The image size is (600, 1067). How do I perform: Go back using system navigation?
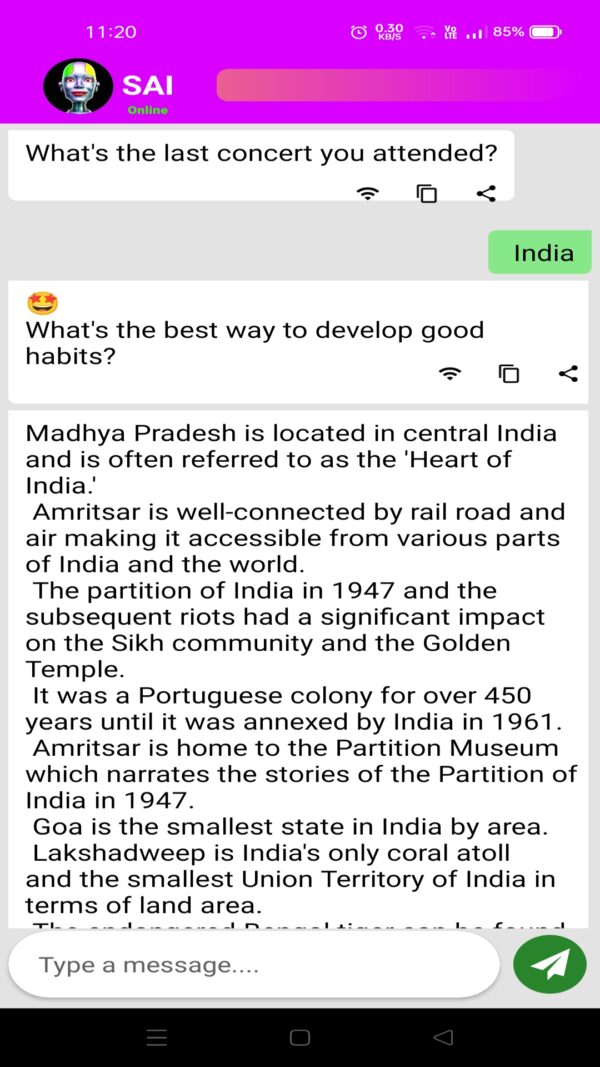[x=443, y=1038]
